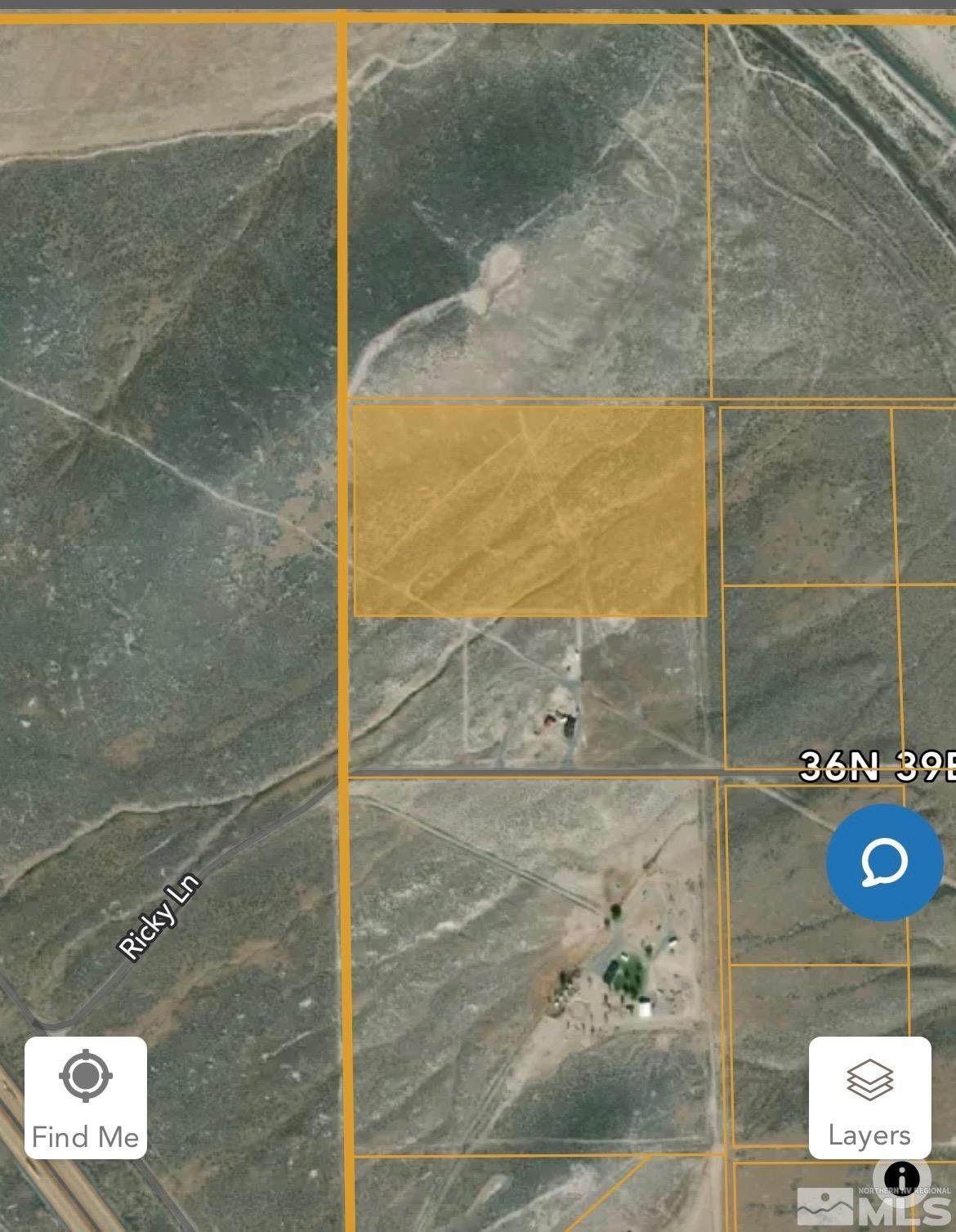956x1232 pixels.
Task: Open the blue chat bubble
Action: pos(885,862)
